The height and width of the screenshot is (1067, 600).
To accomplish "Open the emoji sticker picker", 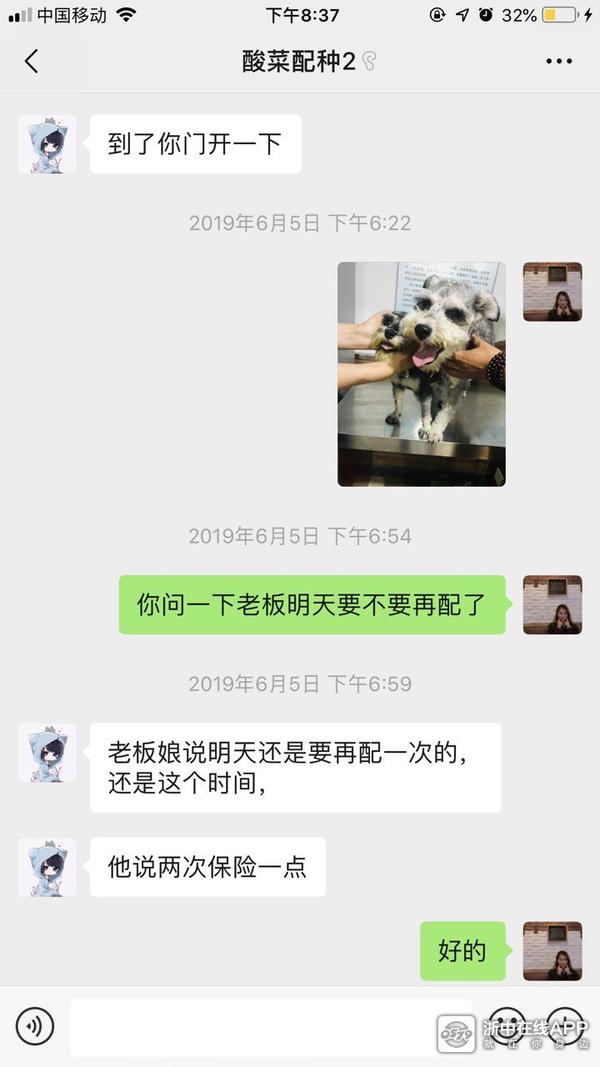I will [x=508, y=1026].
